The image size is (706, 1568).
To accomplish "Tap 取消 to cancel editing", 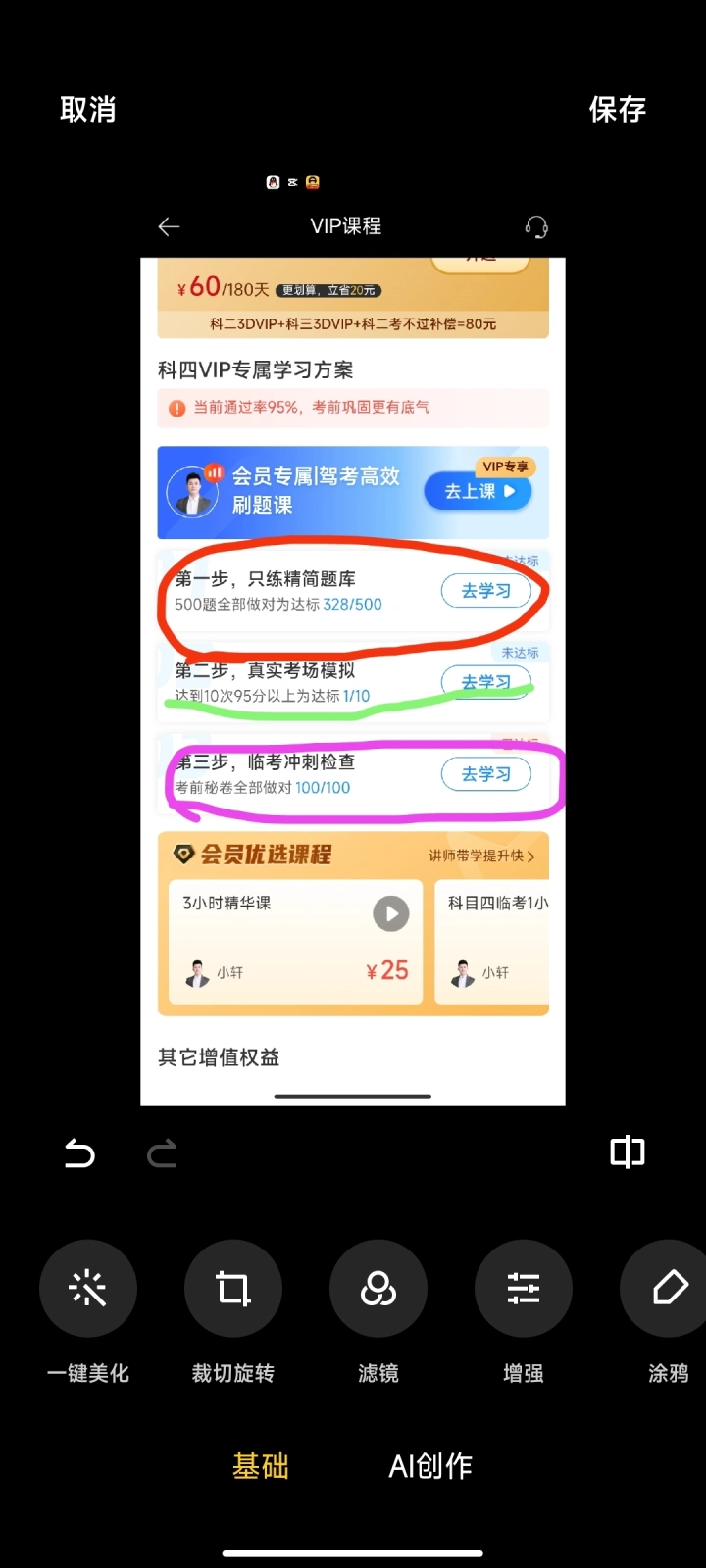I will click(x=88, y=109).
